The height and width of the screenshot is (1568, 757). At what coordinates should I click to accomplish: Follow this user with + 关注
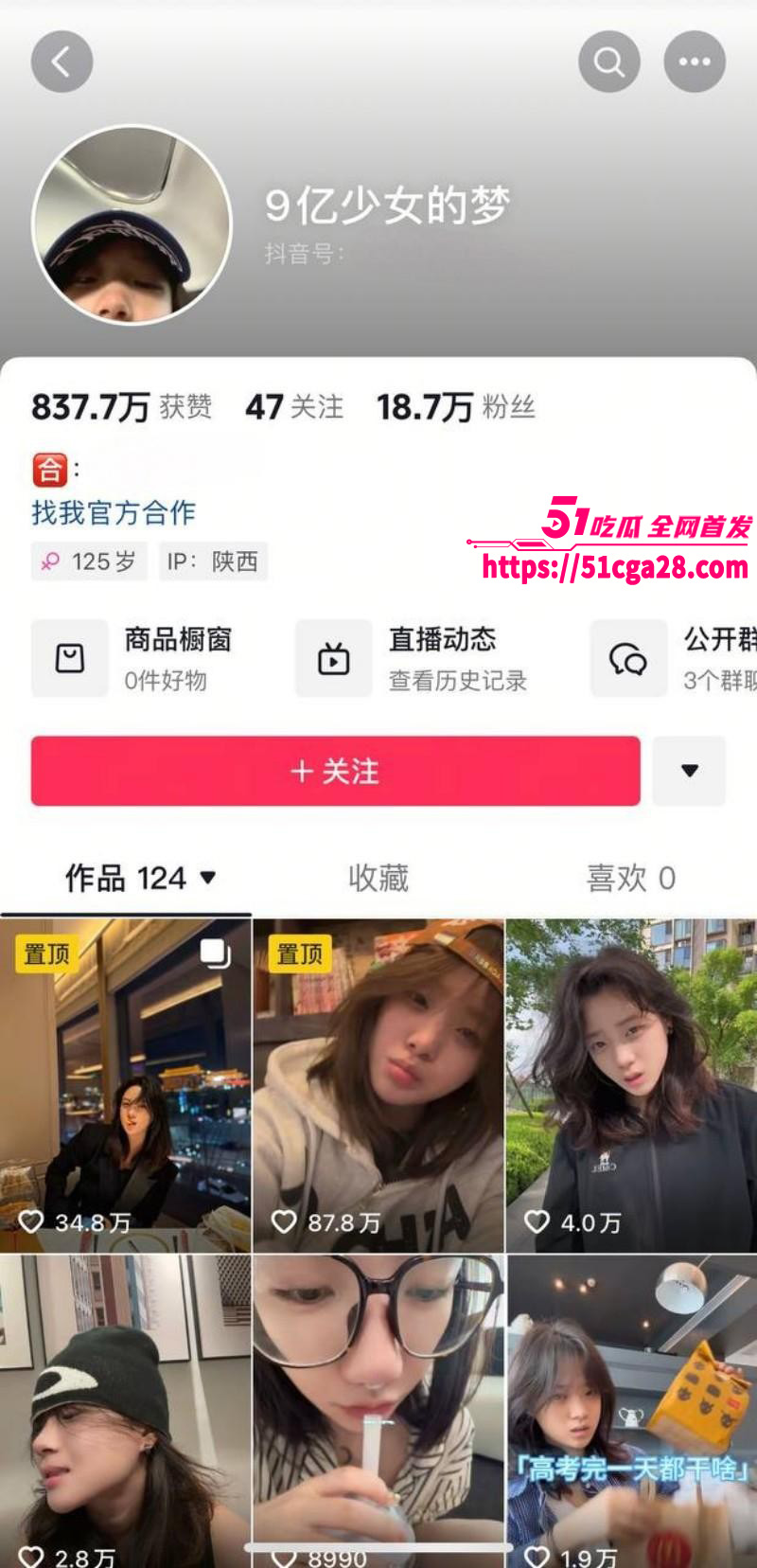click(x=335, y=771)
